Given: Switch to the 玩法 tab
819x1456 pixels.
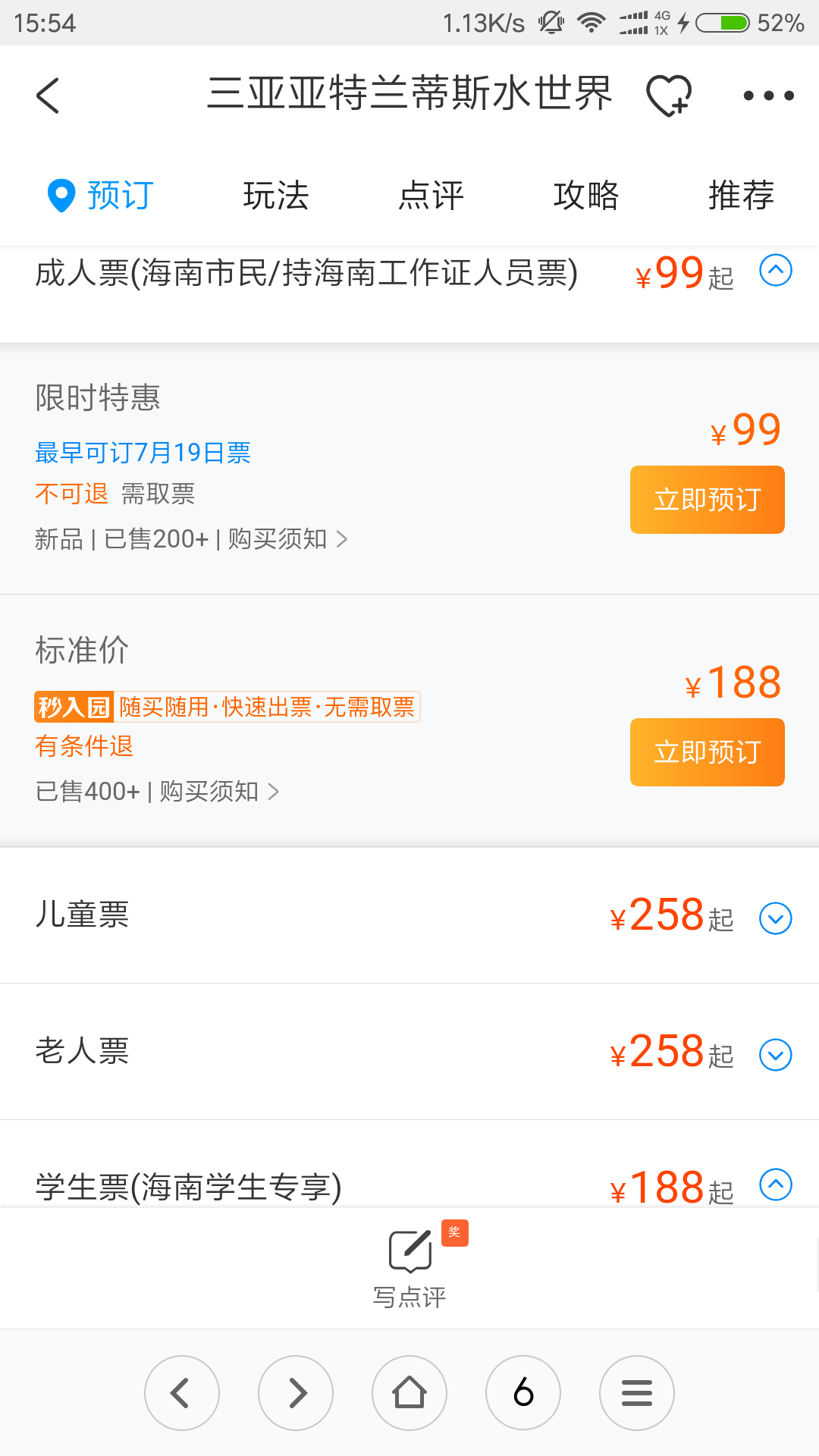Looking at the screenshot, I should pos(276,195).
